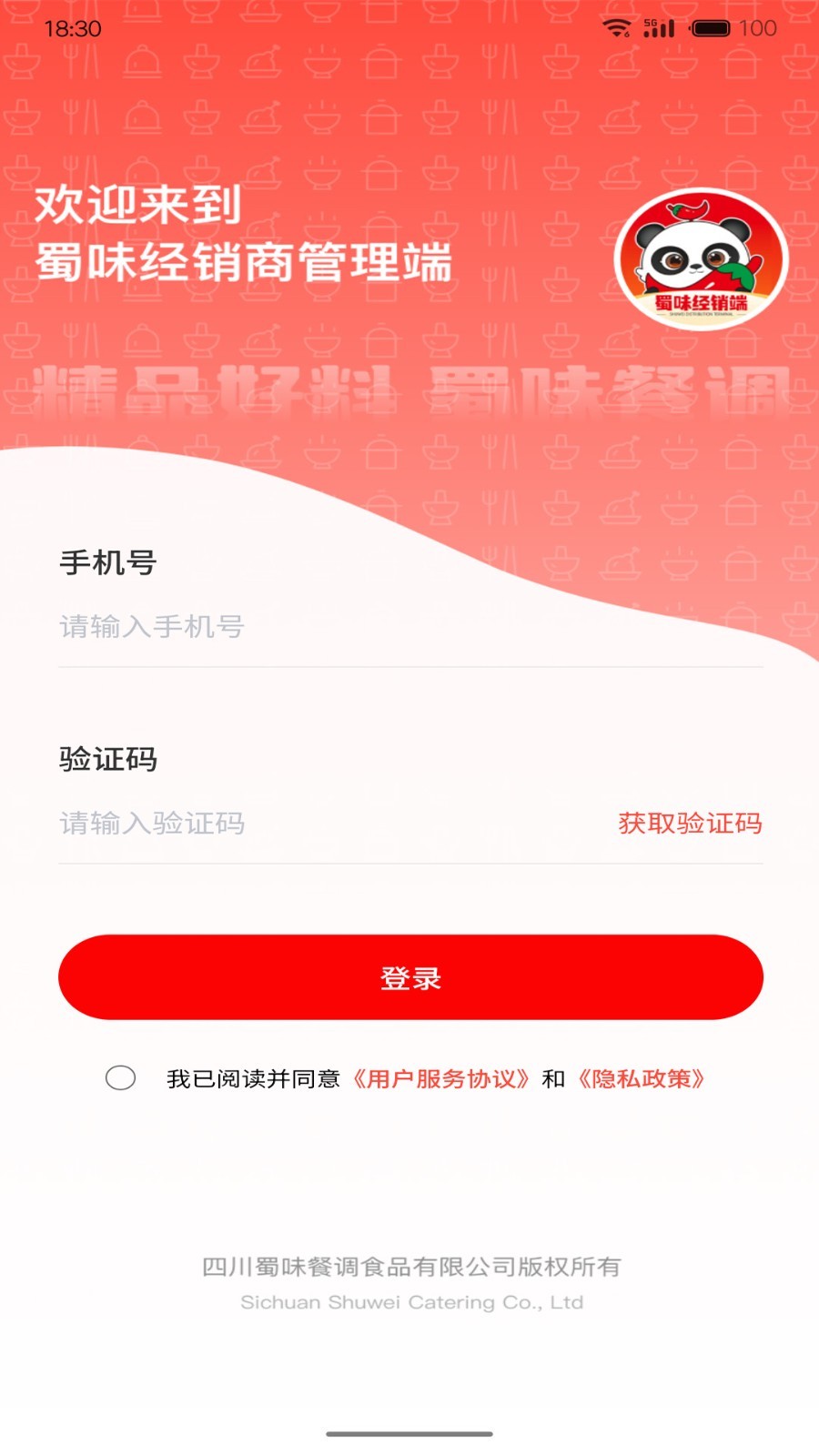Open the 用户服务协议 link
Viewport: 819px width, 1456px height.
[441, 1079]
